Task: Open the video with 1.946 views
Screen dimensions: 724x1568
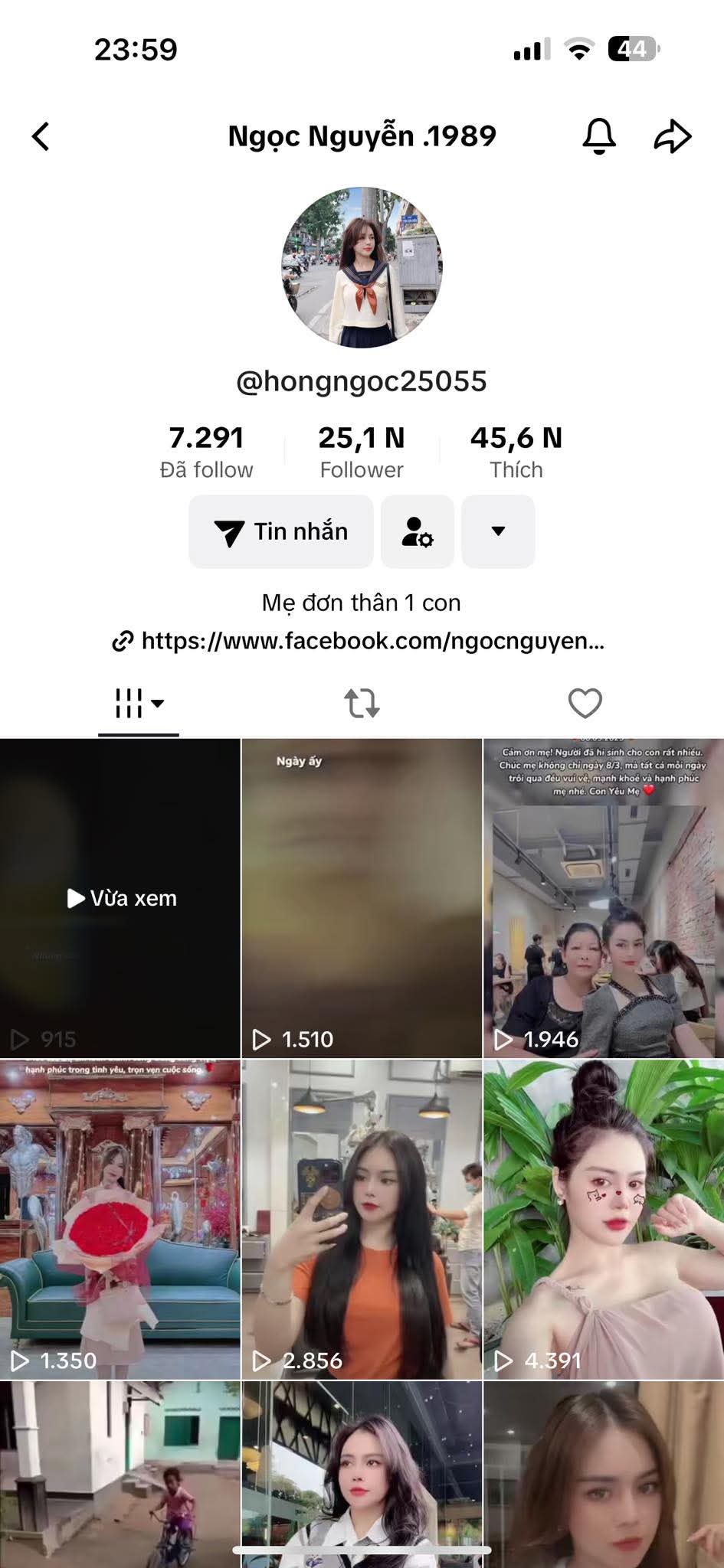Action: point(603,897)
